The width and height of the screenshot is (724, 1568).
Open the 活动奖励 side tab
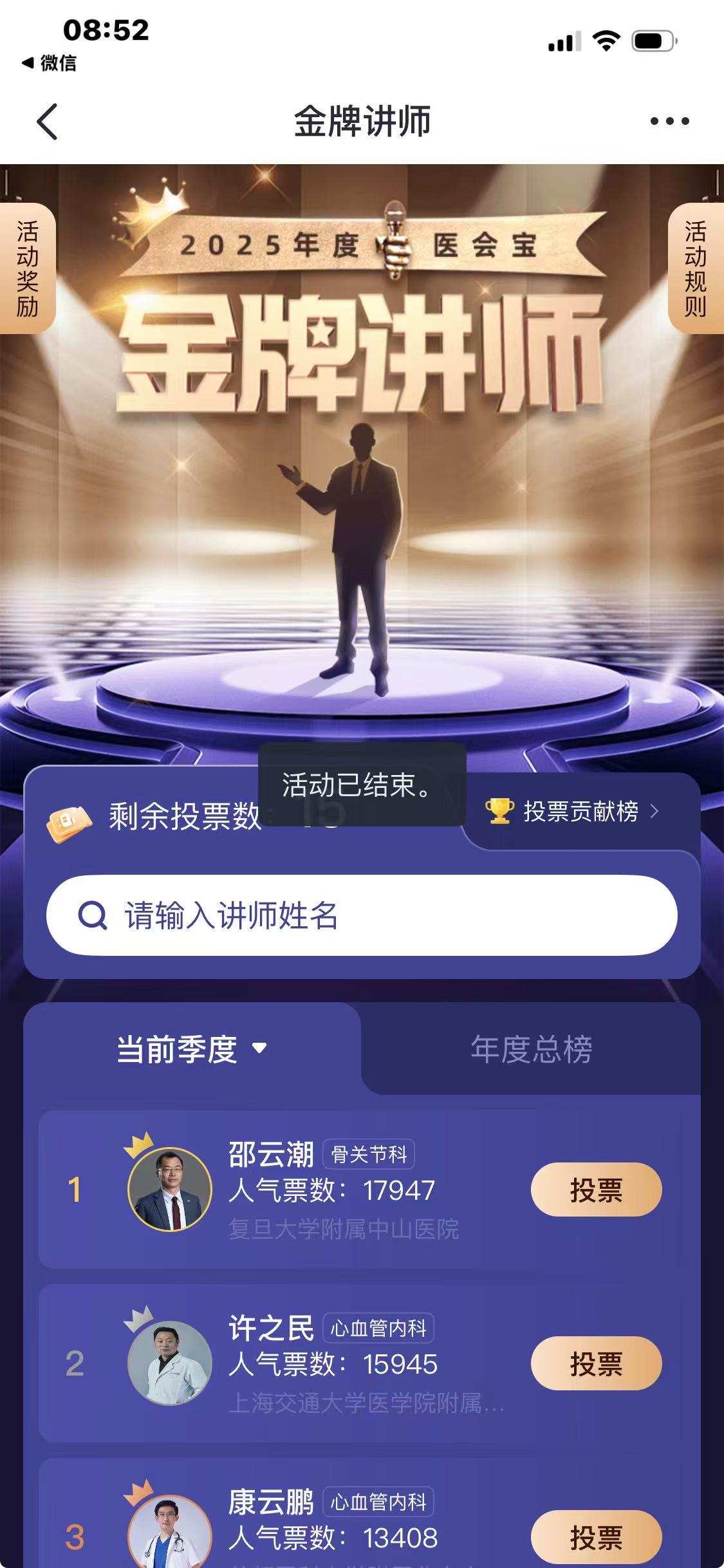click(x=27, y=268)
